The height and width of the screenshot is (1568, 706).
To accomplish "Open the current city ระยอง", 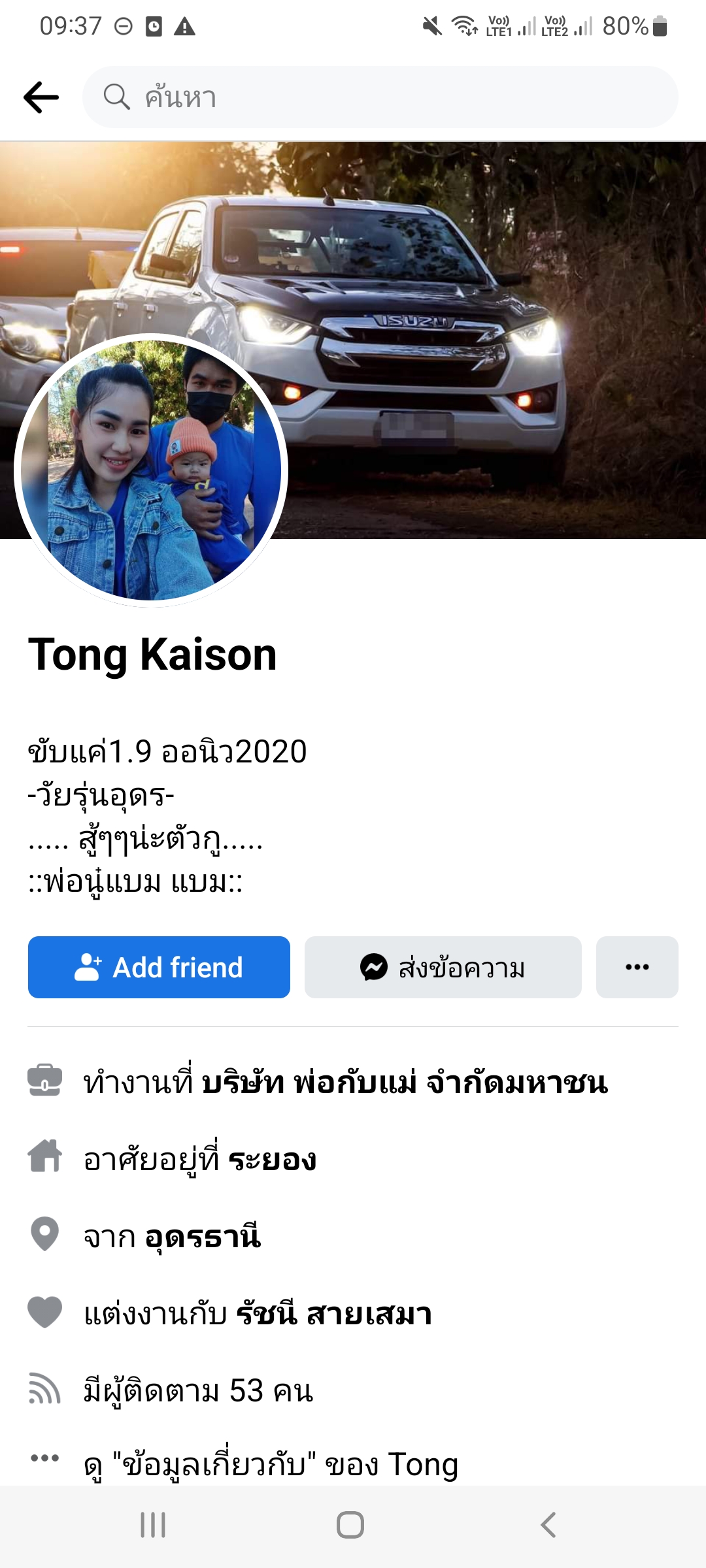I will pyautogui.click(x=272, y=1160).
